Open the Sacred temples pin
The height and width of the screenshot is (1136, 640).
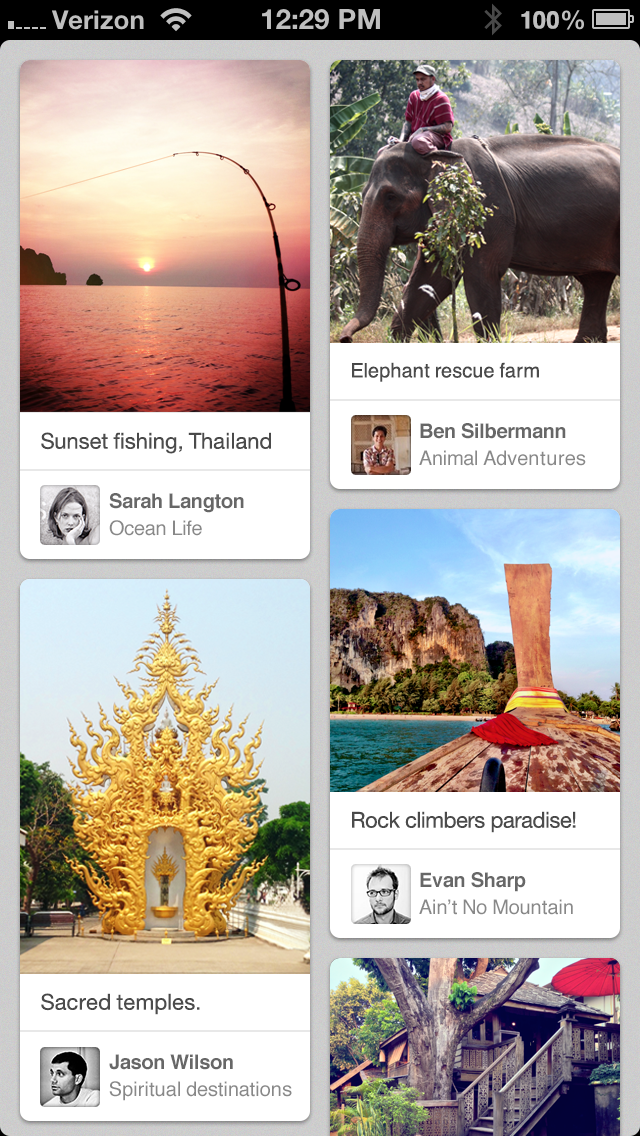pos(165,776)
